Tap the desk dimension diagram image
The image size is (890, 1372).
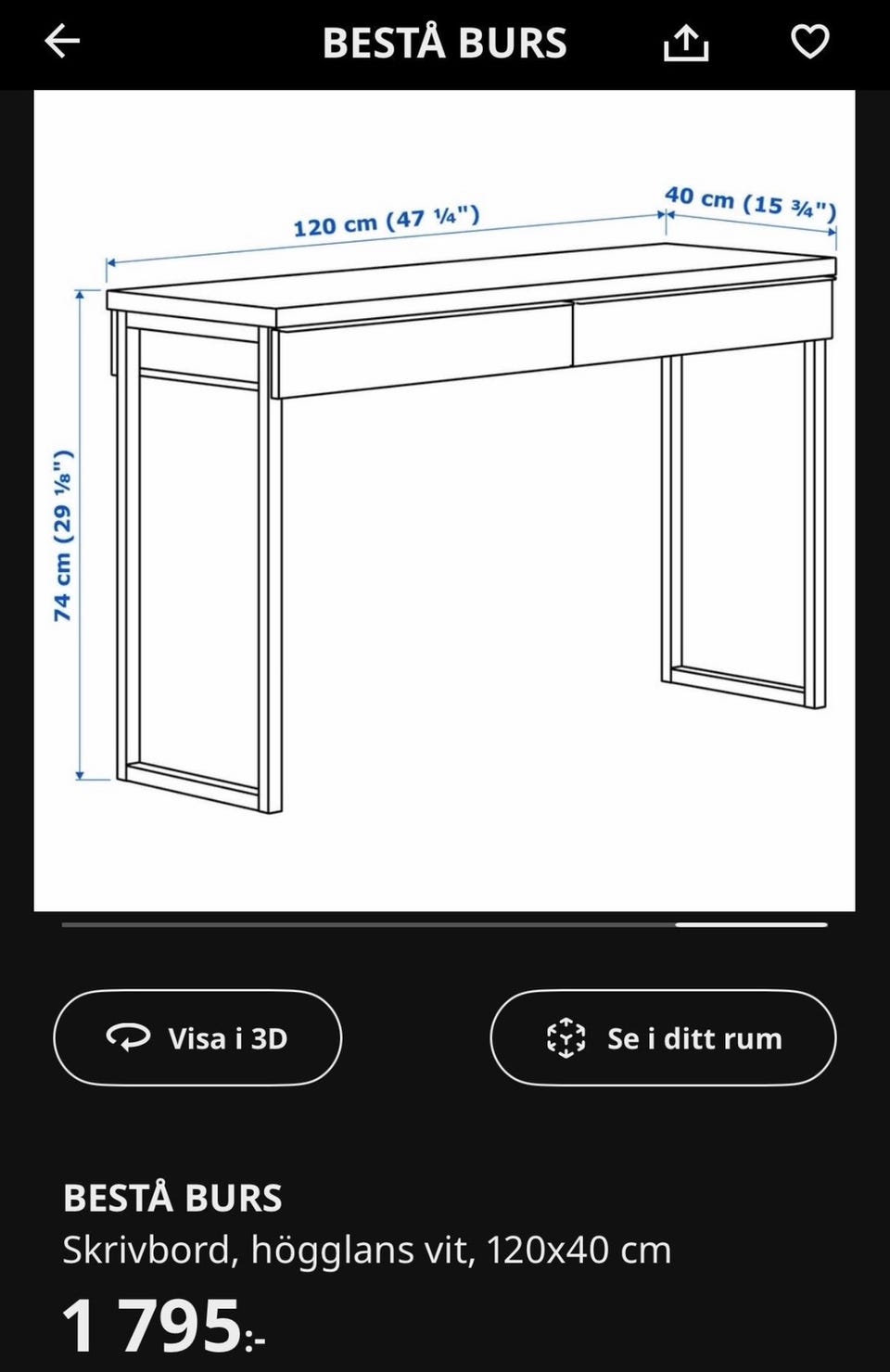coord(445,505)
